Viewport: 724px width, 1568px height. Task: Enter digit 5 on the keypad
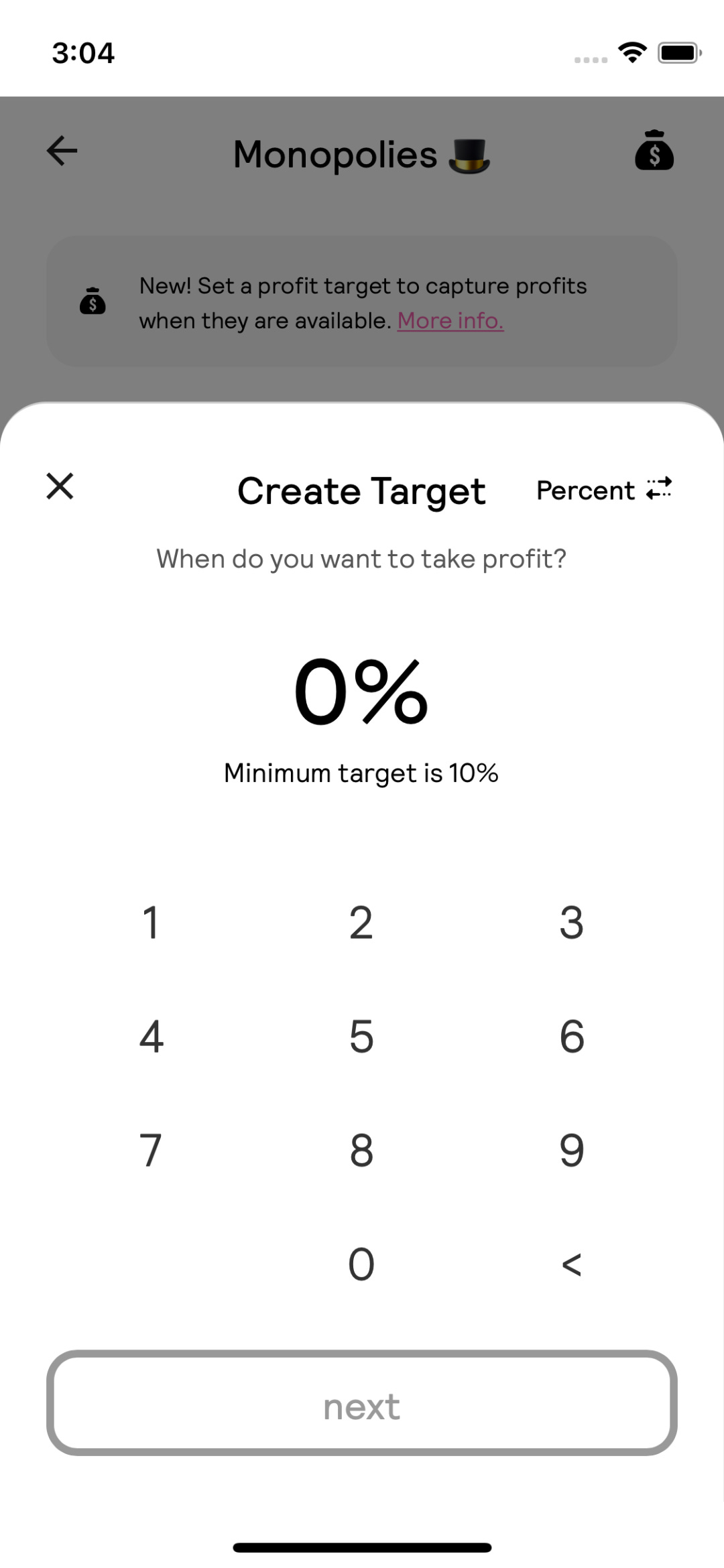tap(361, 1036)
